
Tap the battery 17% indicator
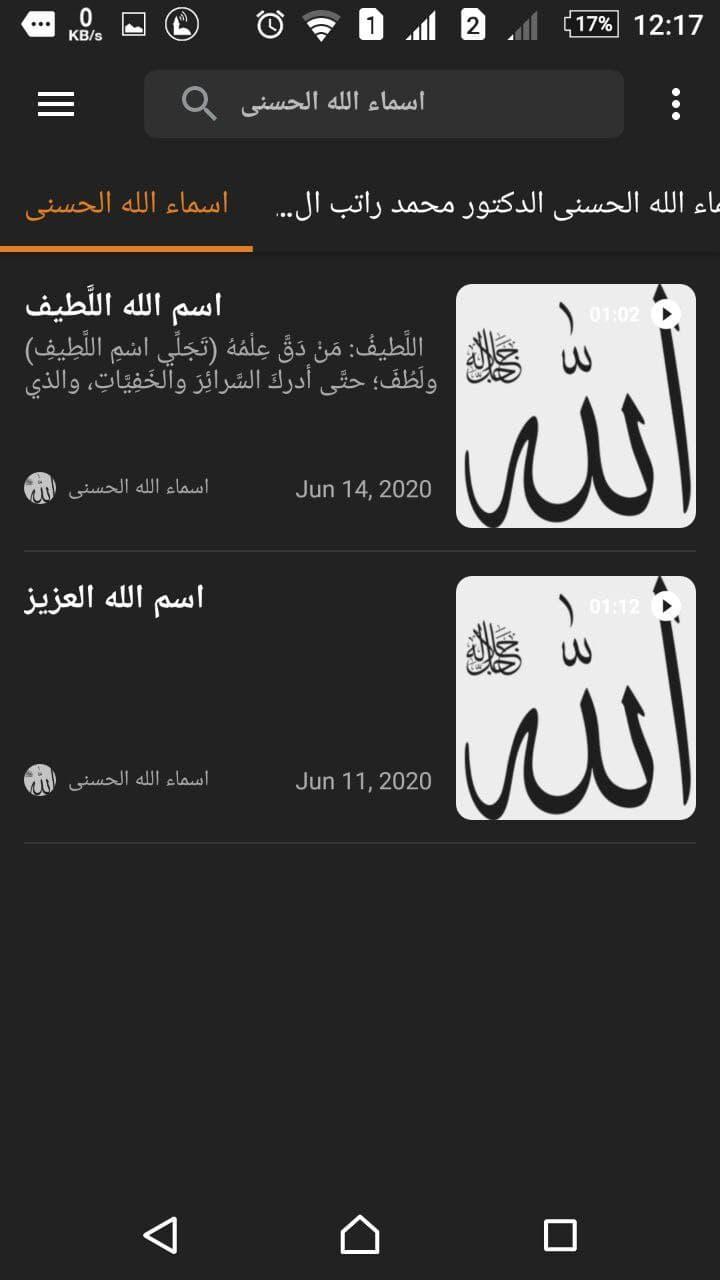590,24
